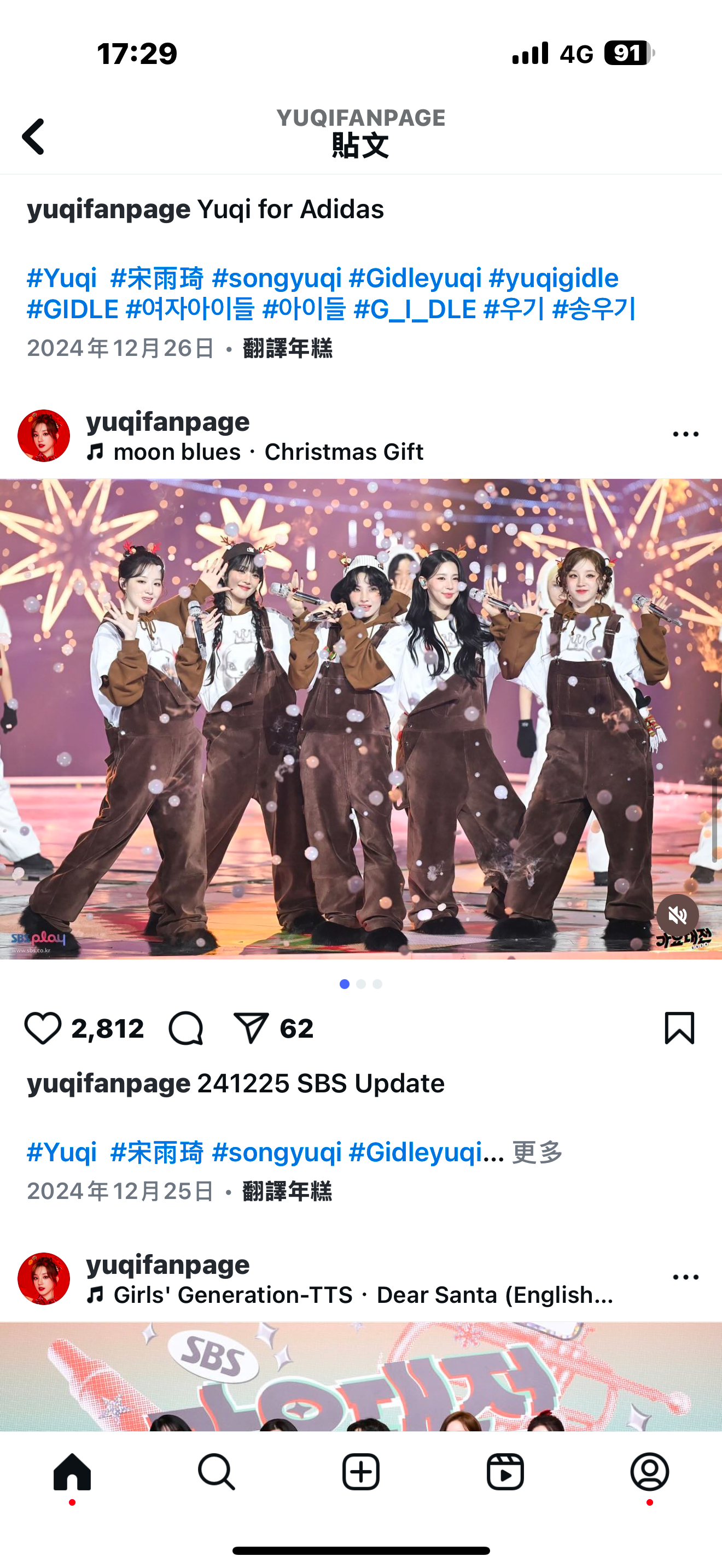
Task: Like the 241225 SBS Update post
Action: pos(43,1028)
